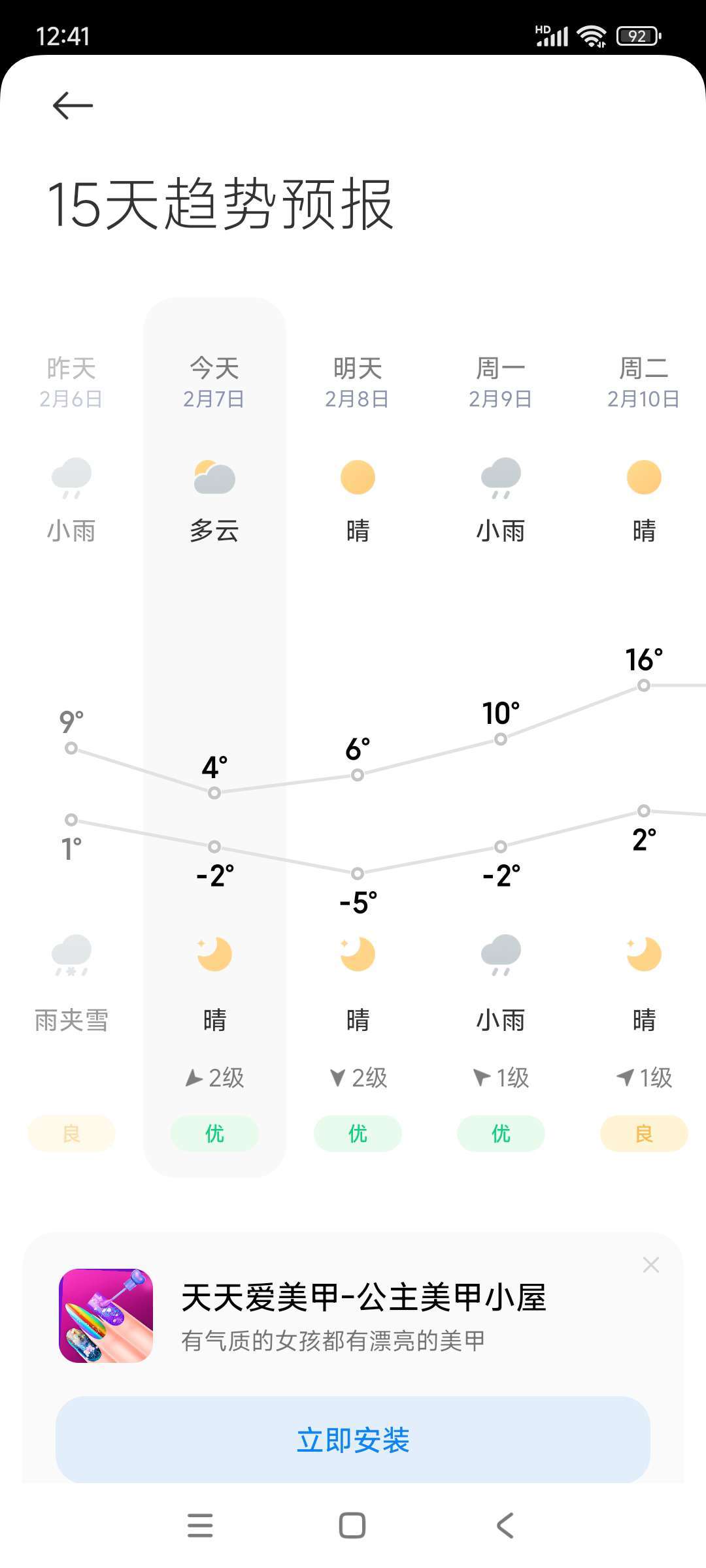Go to the home screen
706x1568 pixels.
click(352, 1526)
